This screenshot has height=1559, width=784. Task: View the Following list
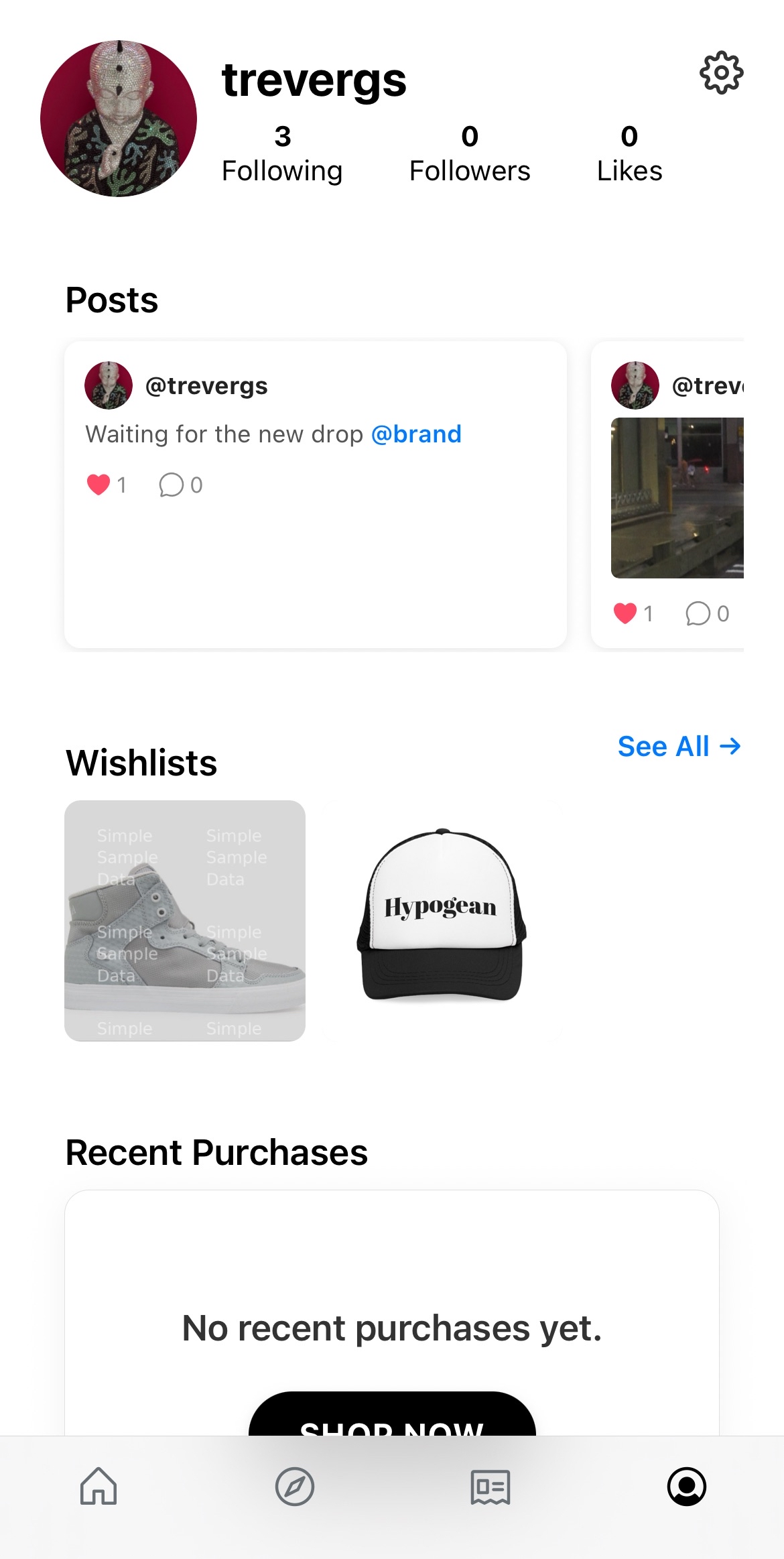coord(282,154)
